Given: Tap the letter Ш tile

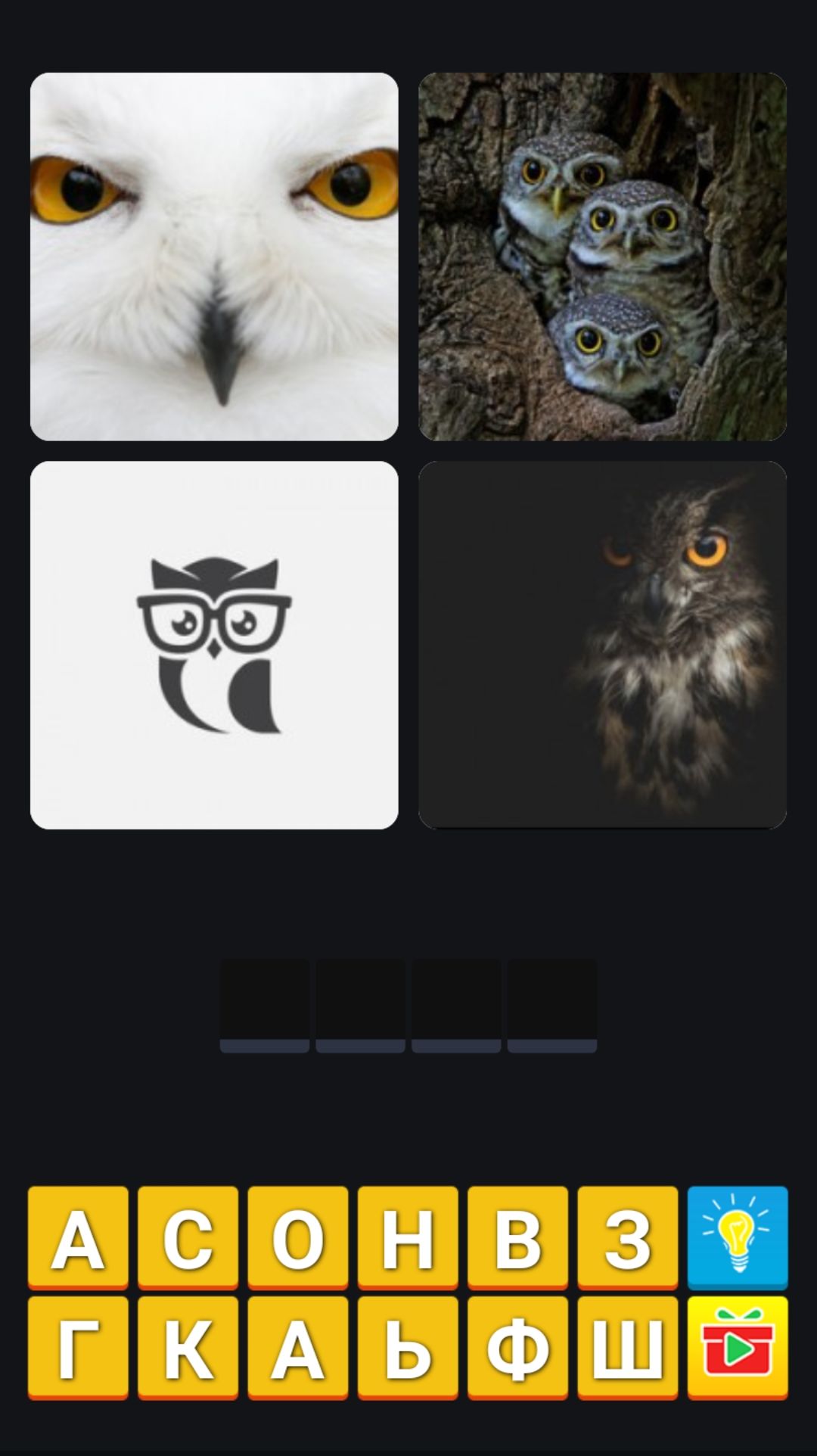Looking at the screenshot, I should point(627,1347).
